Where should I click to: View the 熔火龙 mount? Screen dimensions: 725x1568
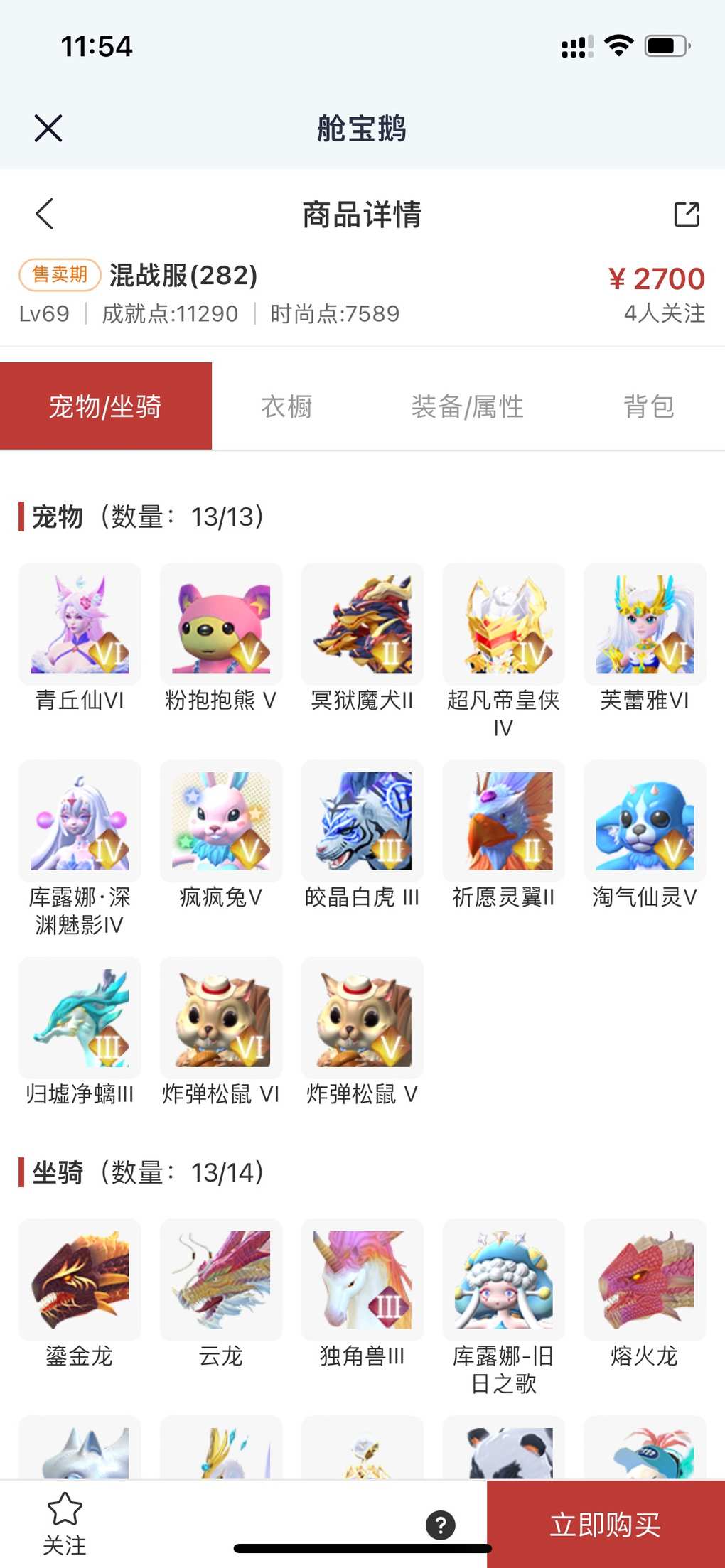645,1280
